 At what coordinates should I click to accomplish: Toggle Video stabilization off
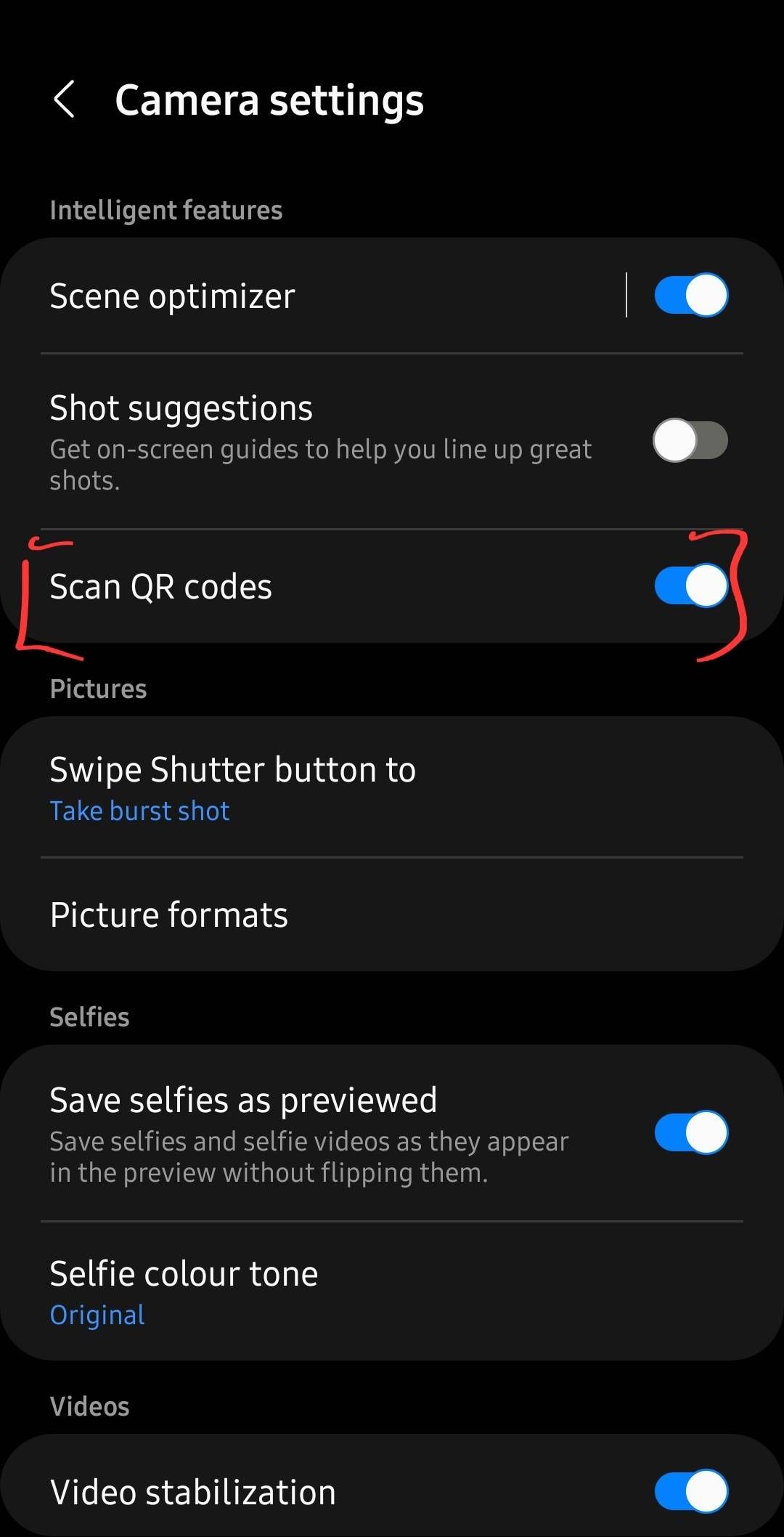click(690, 1491)
